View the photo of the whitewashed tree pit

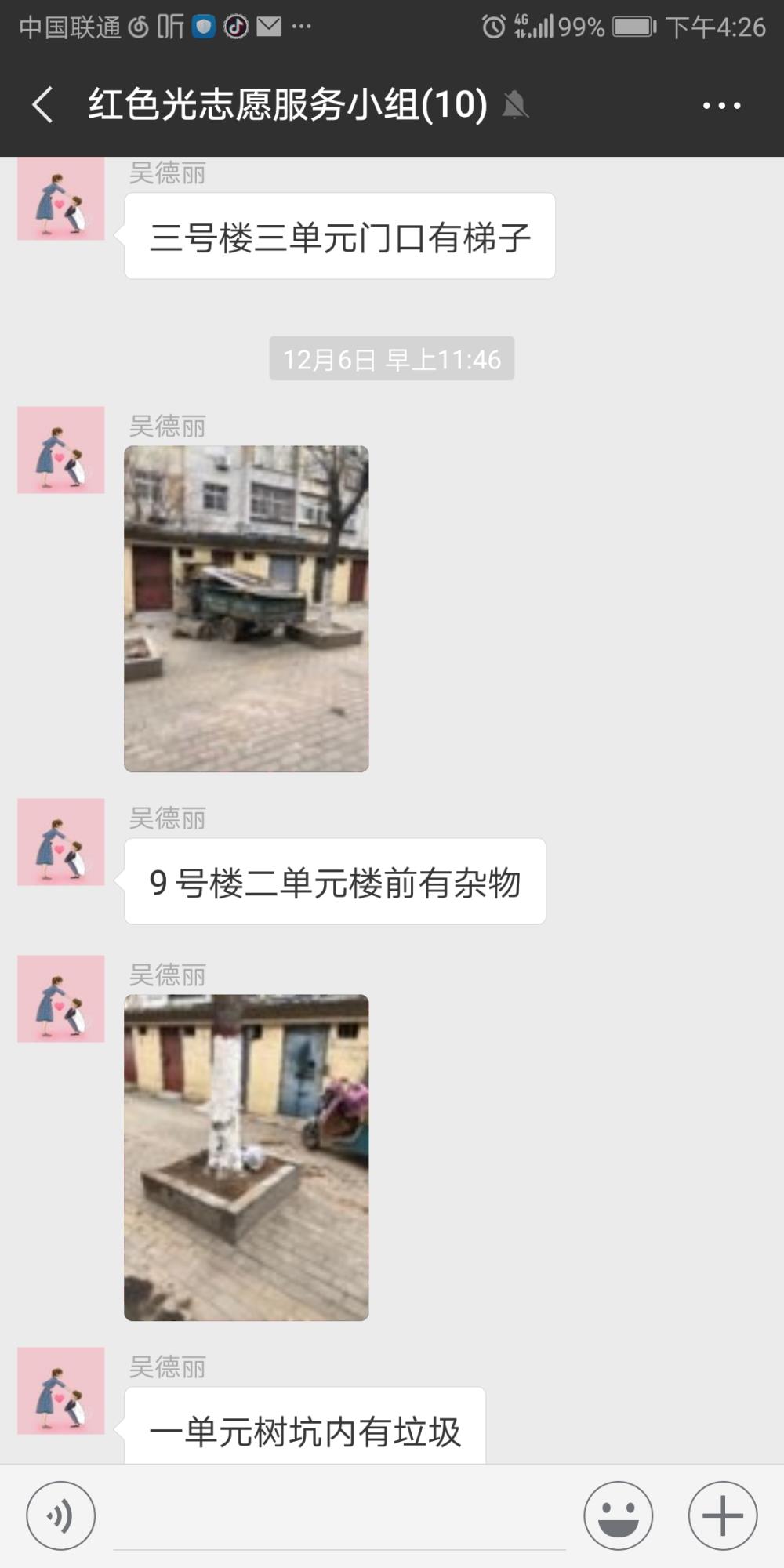tap(246, 1157)
